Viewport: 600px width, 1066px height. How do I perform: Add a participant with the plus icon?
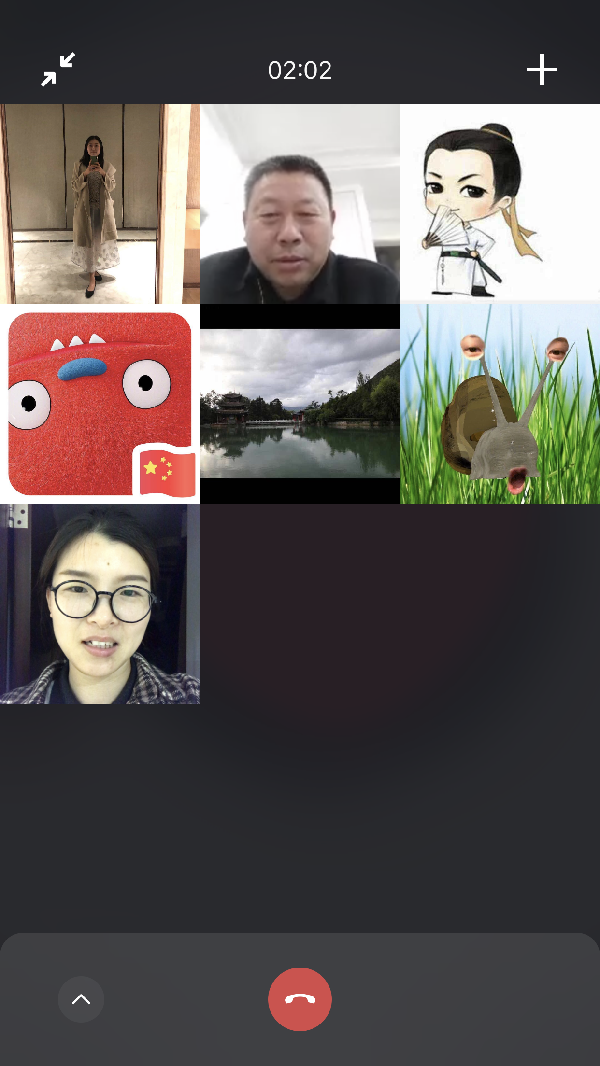(541, 70)
